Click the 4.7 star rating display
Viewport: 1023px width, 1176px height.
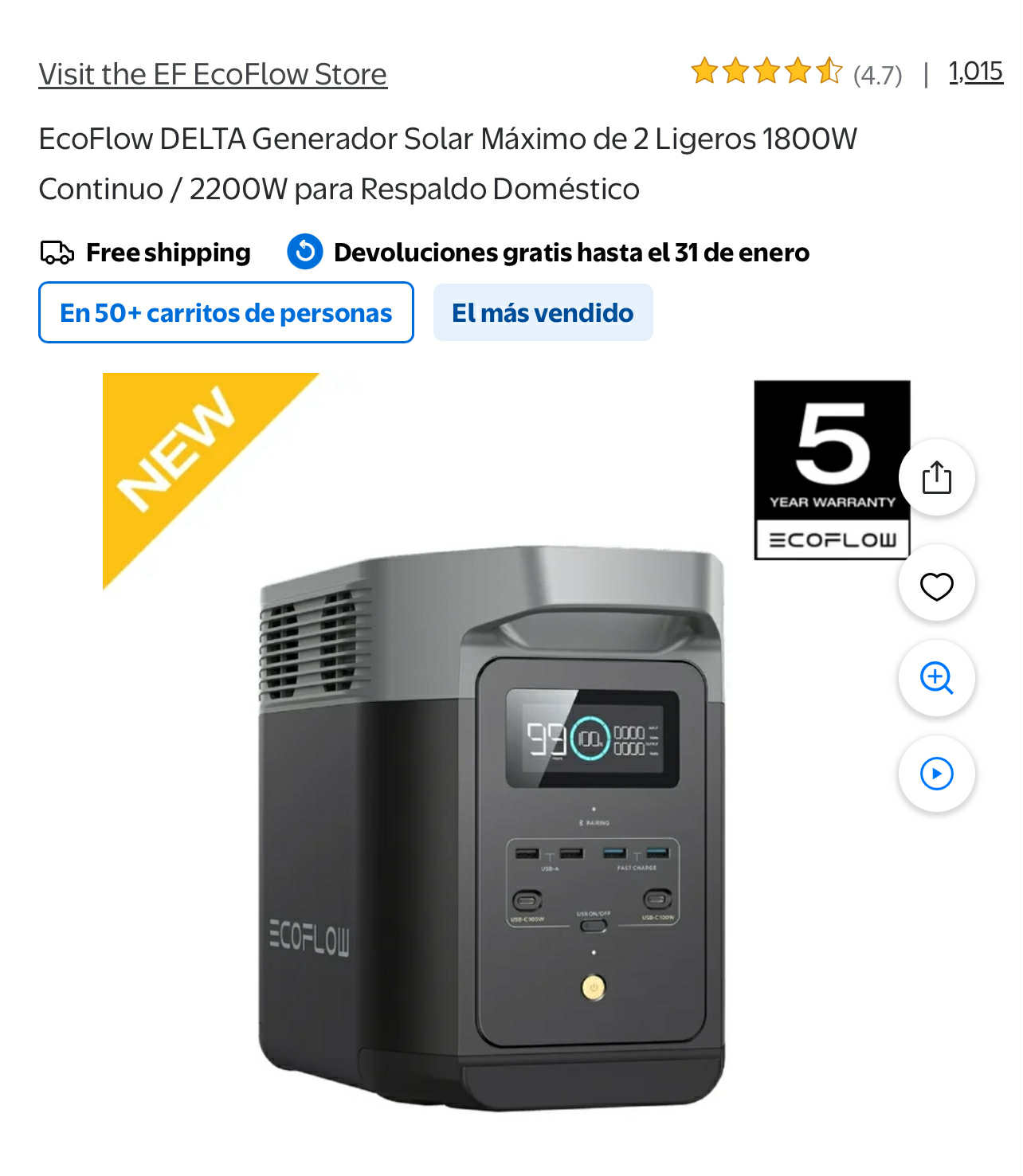pos(767,72)
